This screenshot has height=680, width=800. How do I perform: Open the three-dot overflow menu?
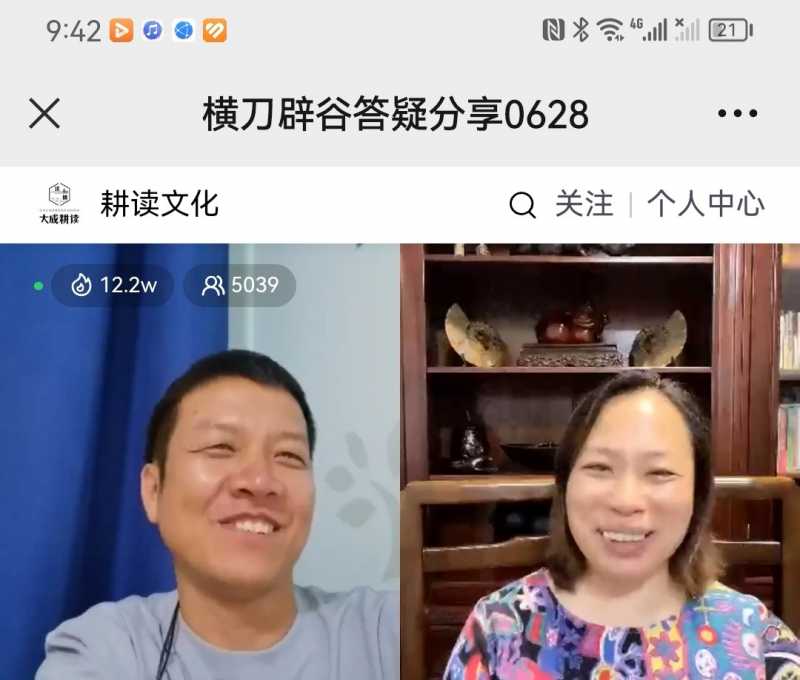(x=737, y=114)
